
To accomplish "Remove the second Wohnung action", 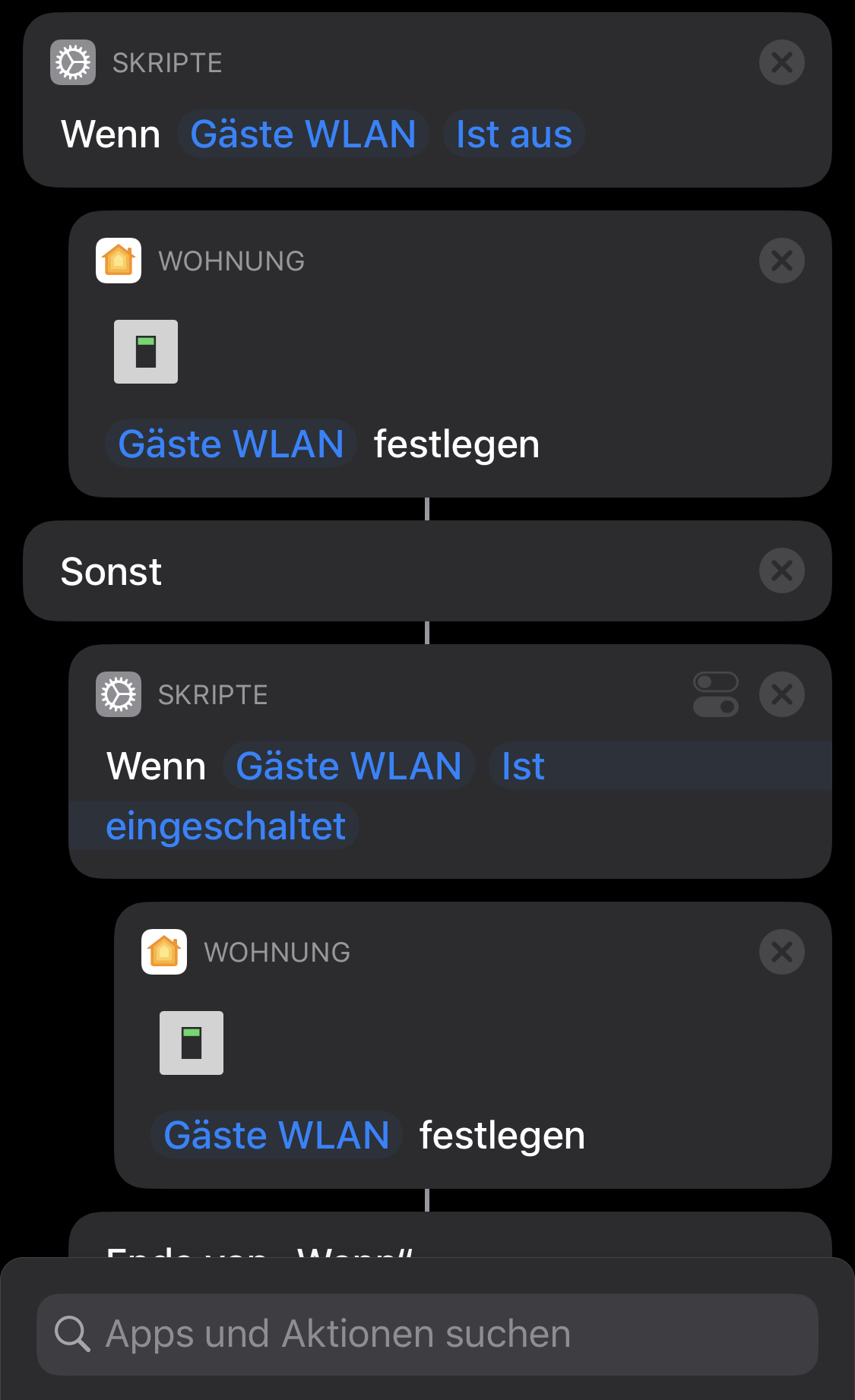I will 781,952.
